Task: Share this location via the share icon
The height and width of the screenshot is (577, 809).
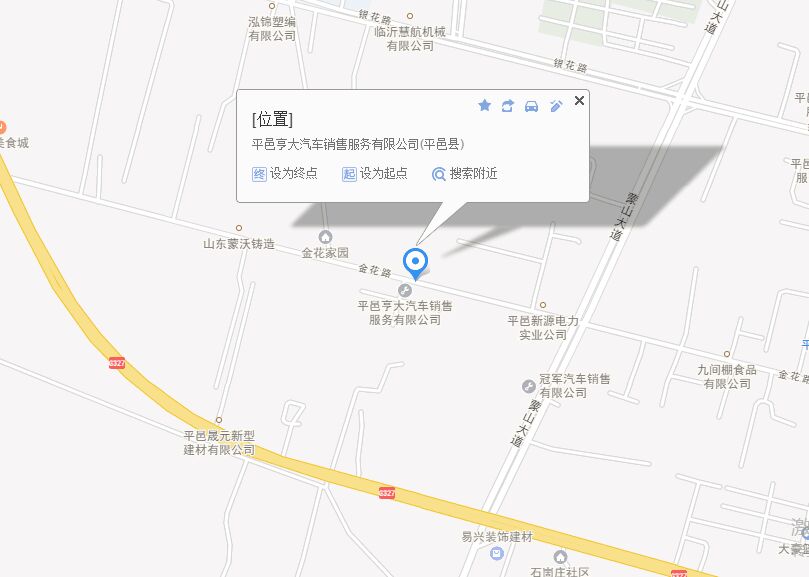Action: click(x=508, y=105)
